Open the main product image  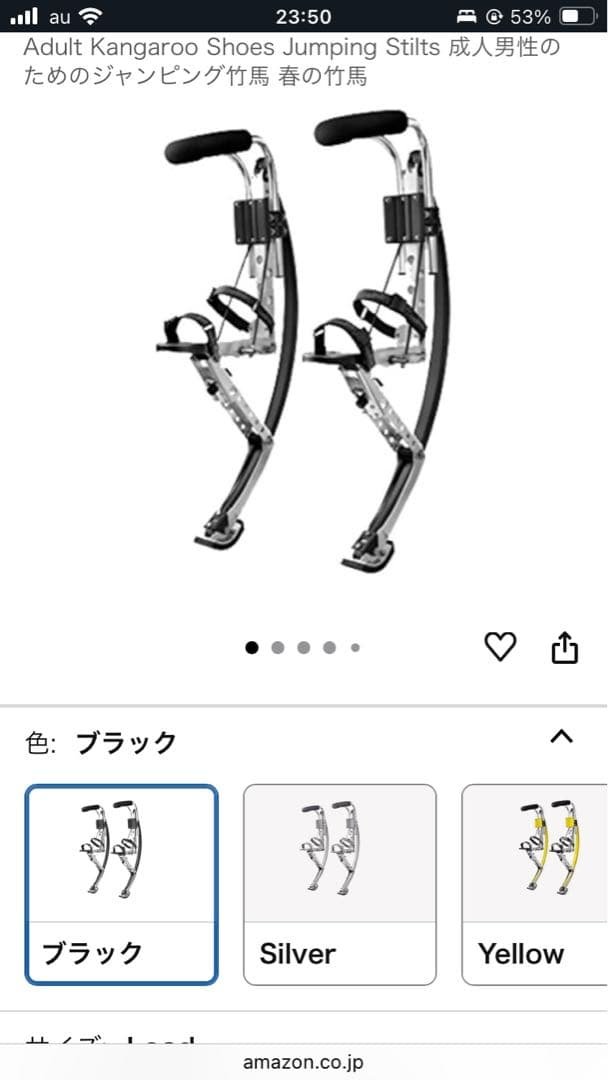[x=304, y=340]
